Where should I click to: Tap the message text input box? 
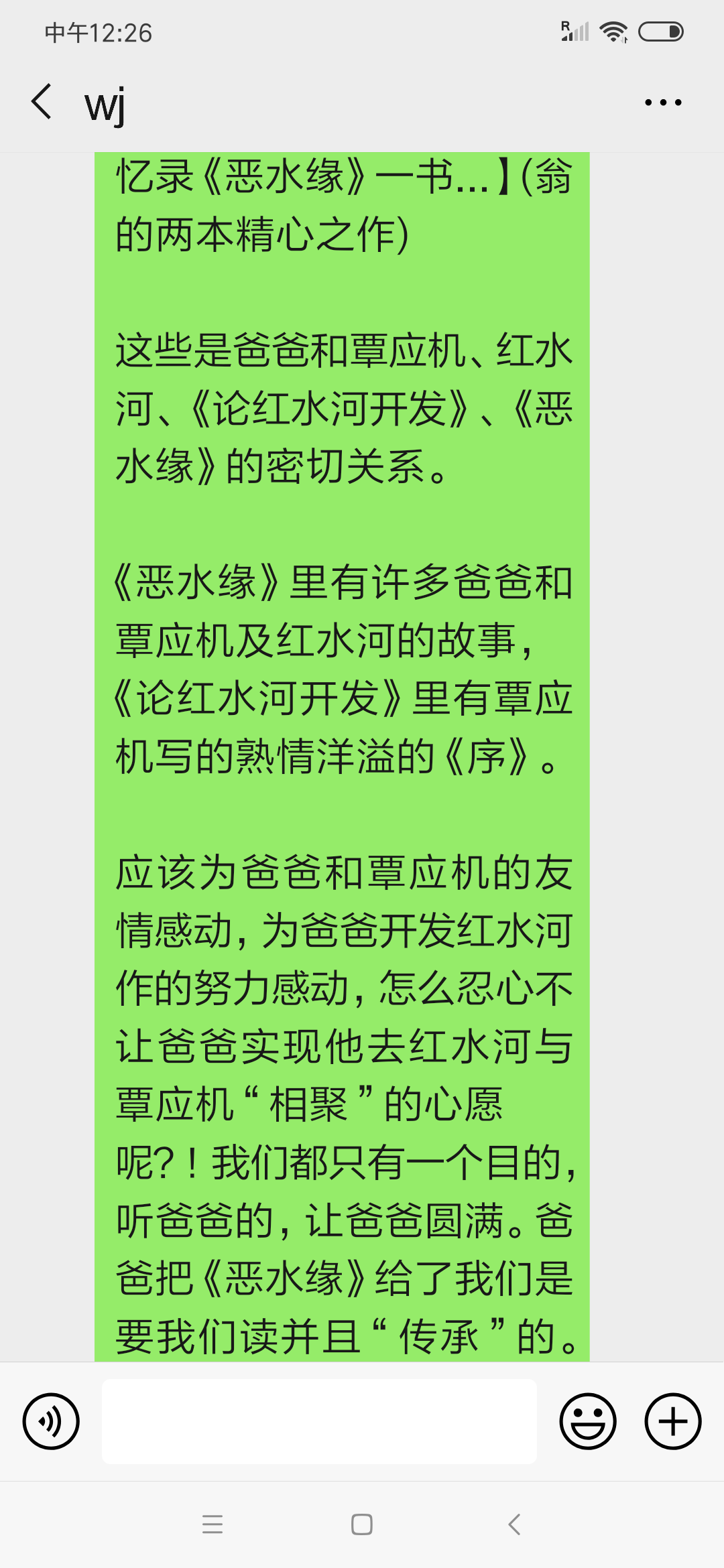click(x=319, y=1421)
